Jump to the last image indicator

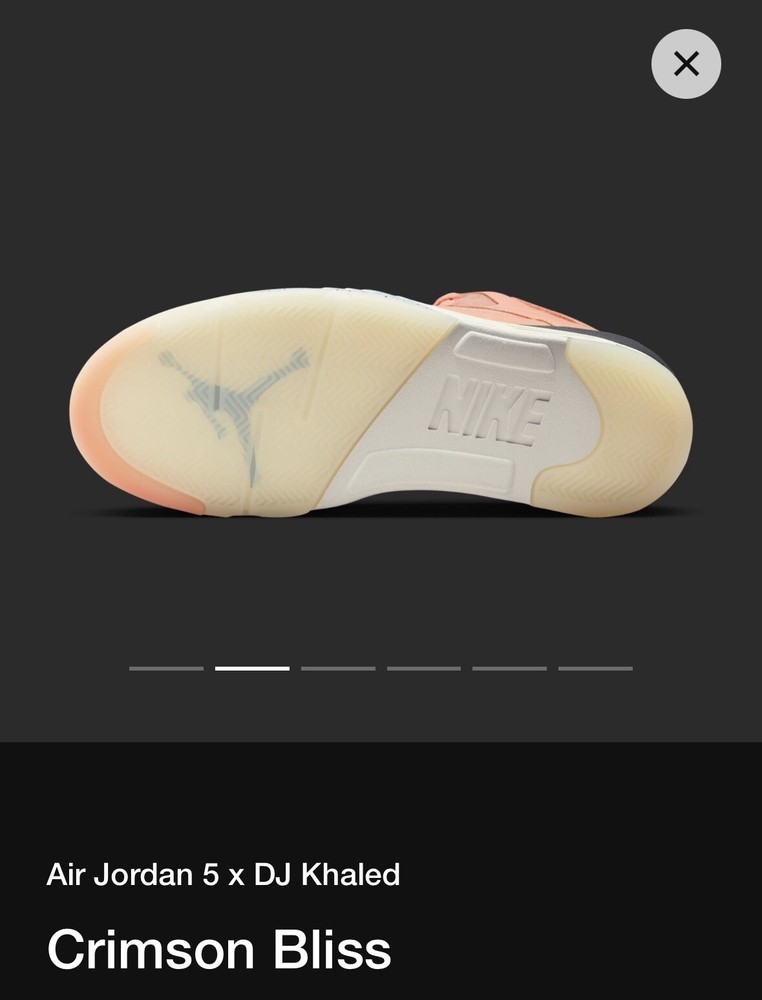(x=595, y=668)
